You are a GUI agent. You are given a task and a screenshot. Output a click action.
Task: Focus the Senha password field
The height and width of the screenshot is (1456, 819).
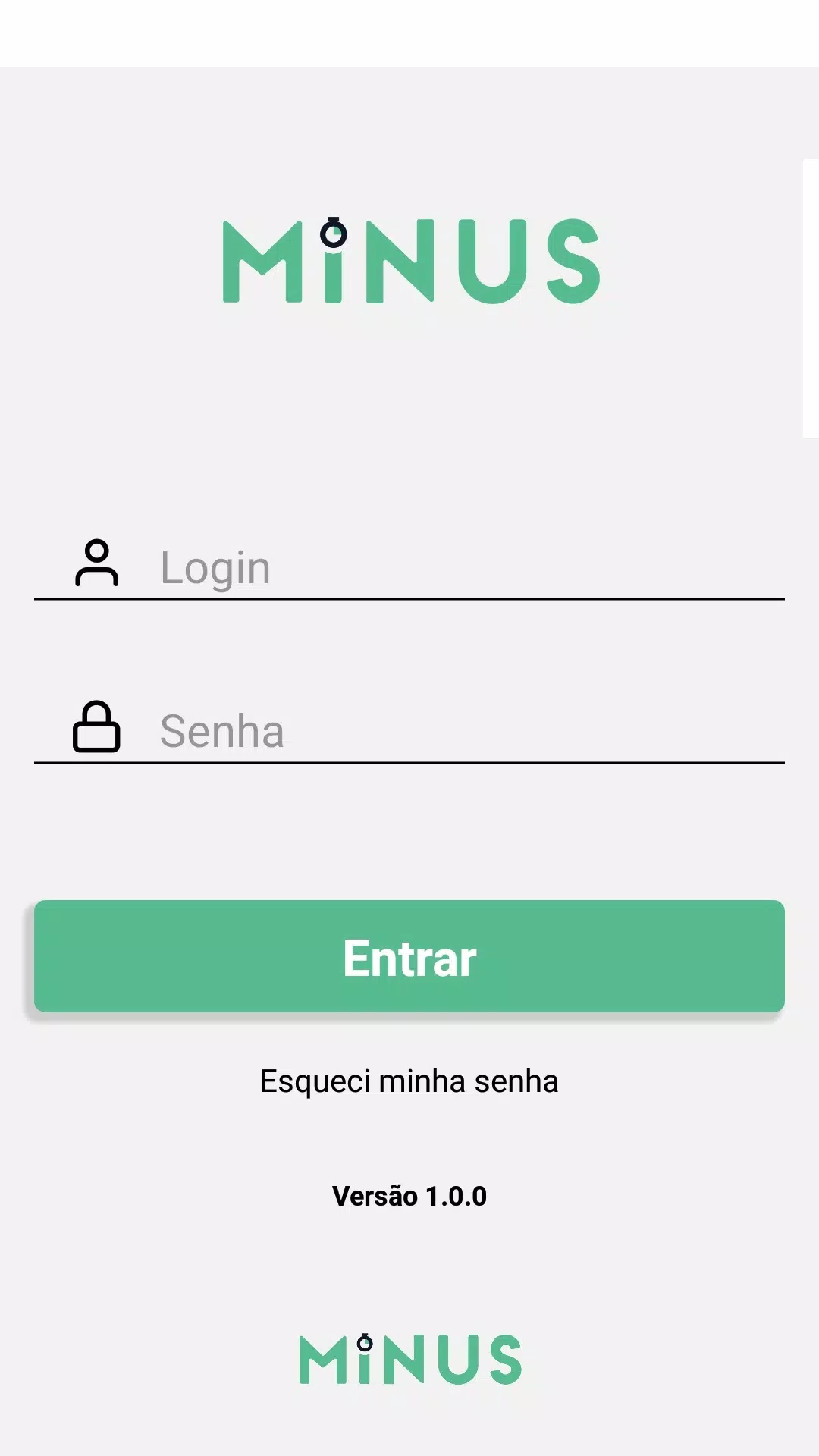tap(409, 730)
